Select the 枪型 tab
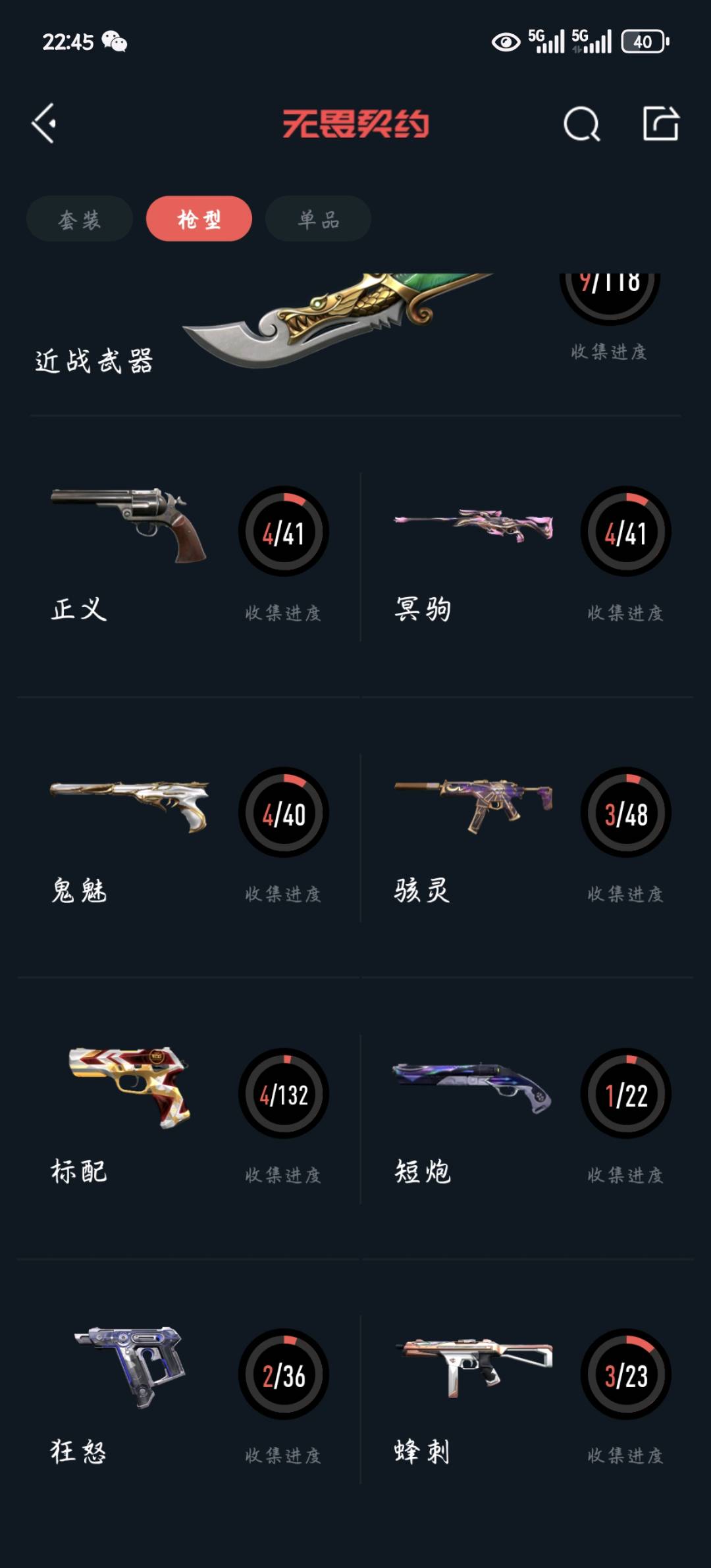 click(x=199, y=219)
